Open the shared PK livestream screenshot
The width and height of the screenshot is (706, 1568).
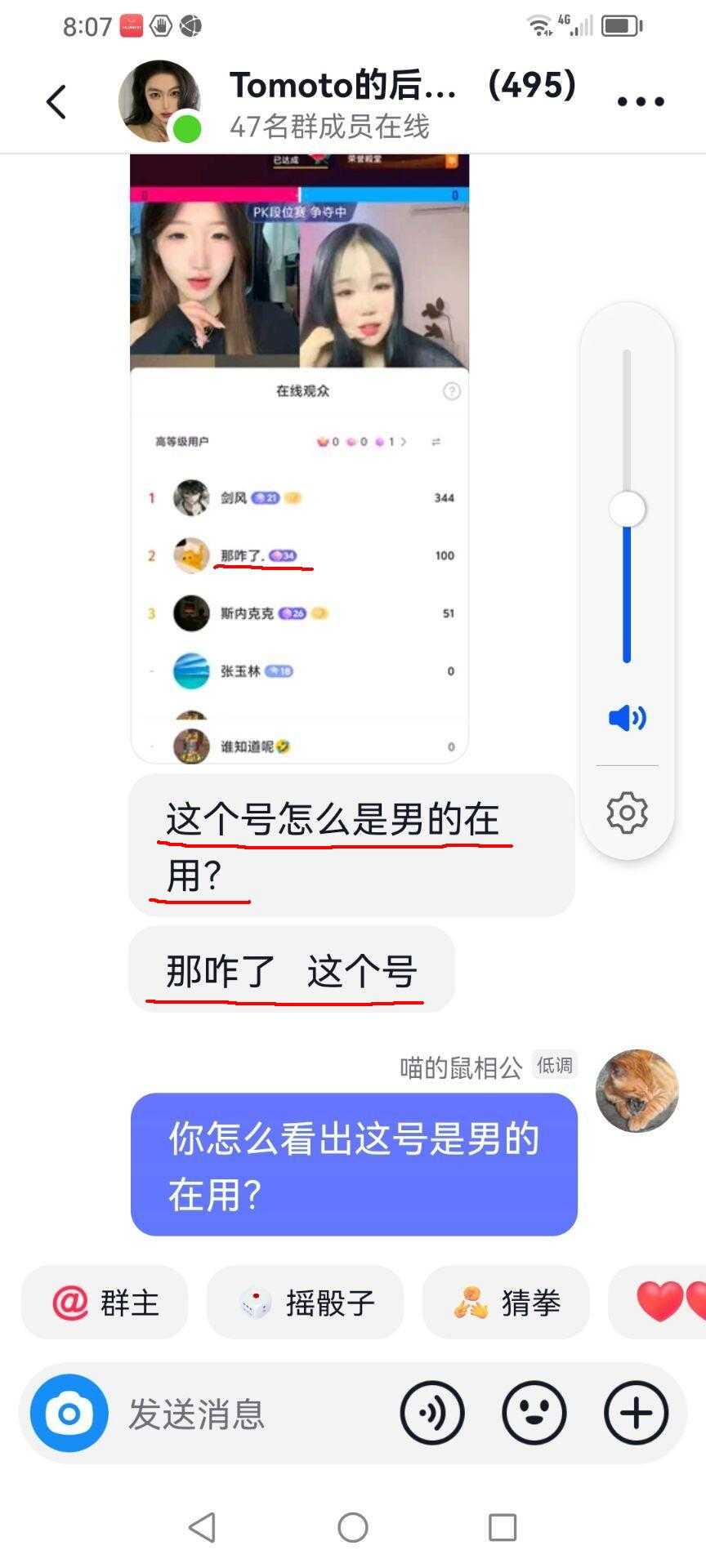point(299,459)
